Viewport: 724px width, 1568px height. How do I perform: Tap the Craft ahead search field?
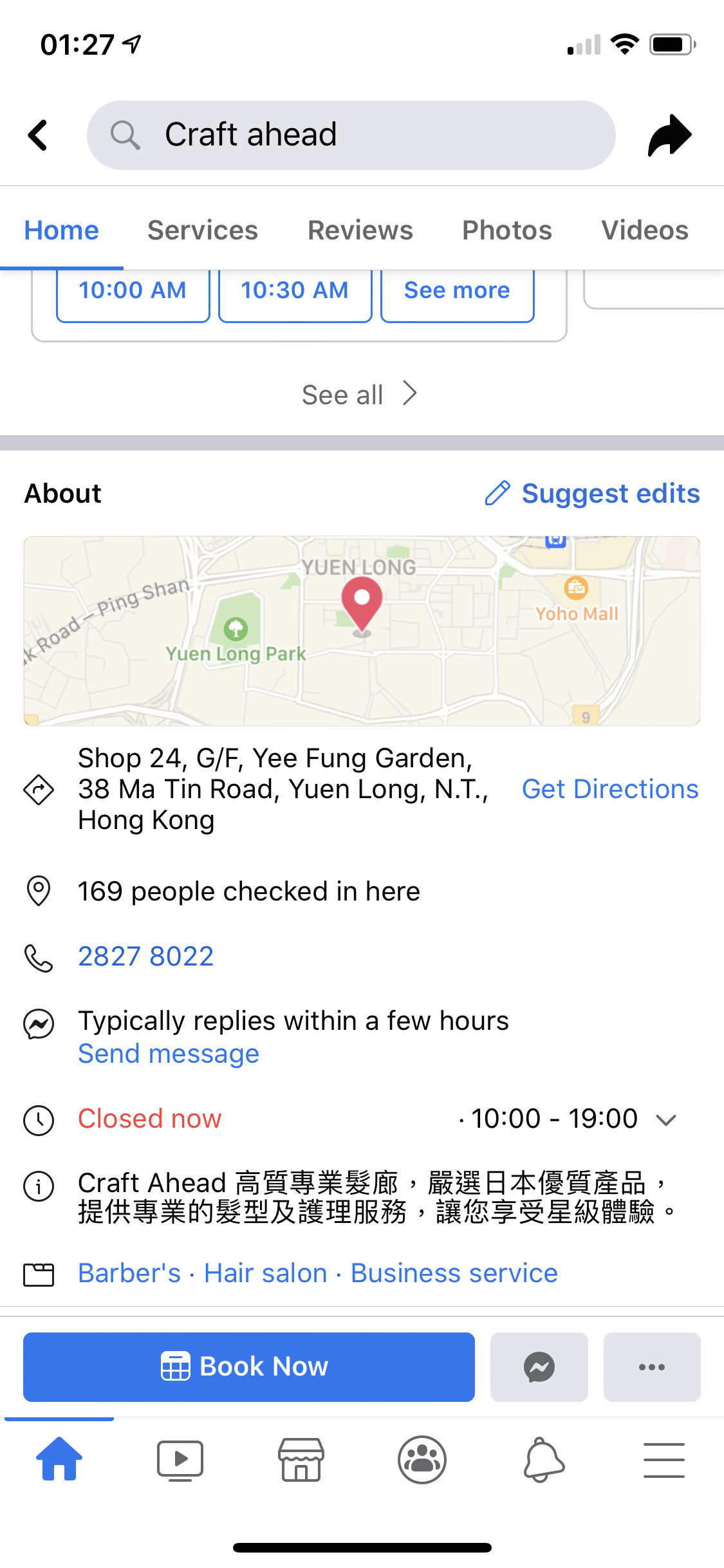[x=351, y=135]
